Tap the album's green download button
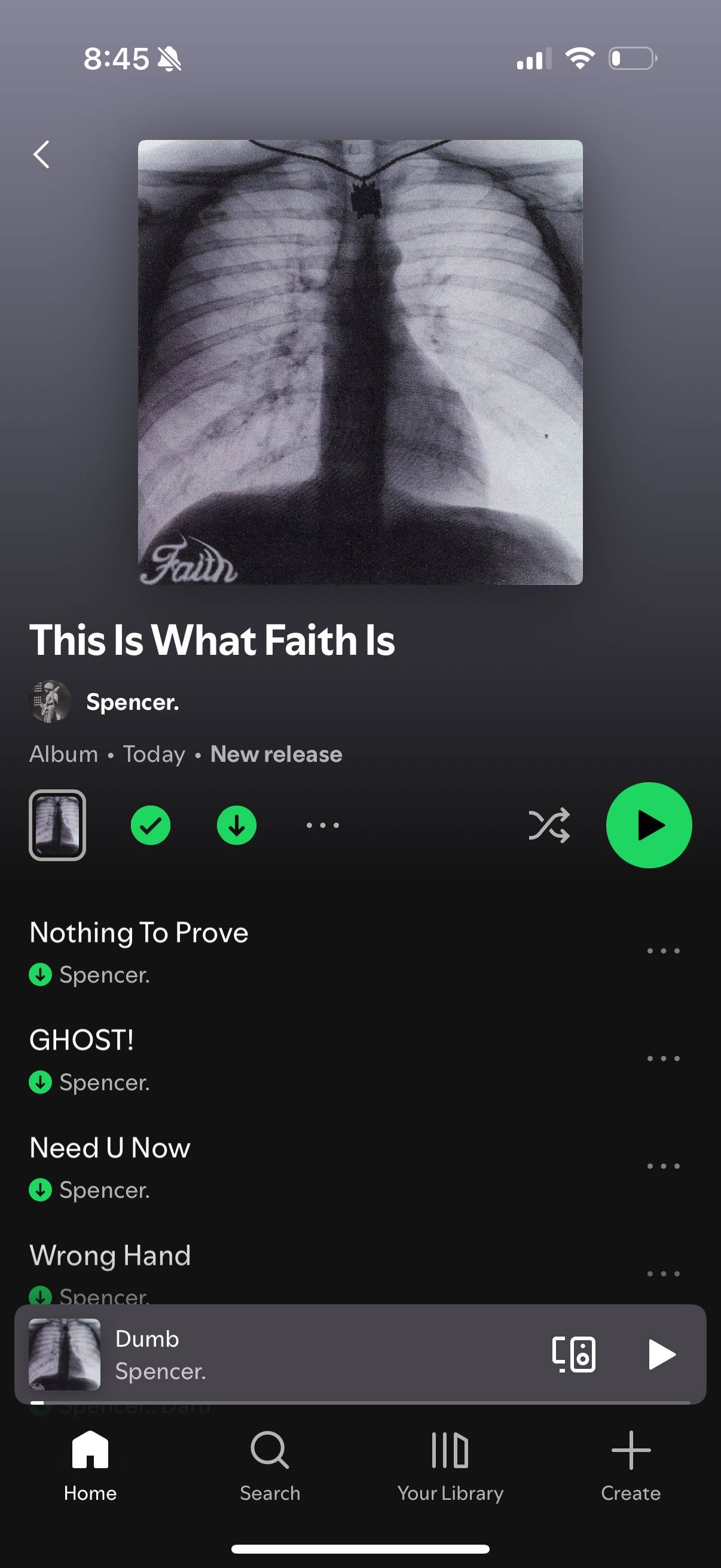Viewport: 721px width, 1568px height. (237, 825)
